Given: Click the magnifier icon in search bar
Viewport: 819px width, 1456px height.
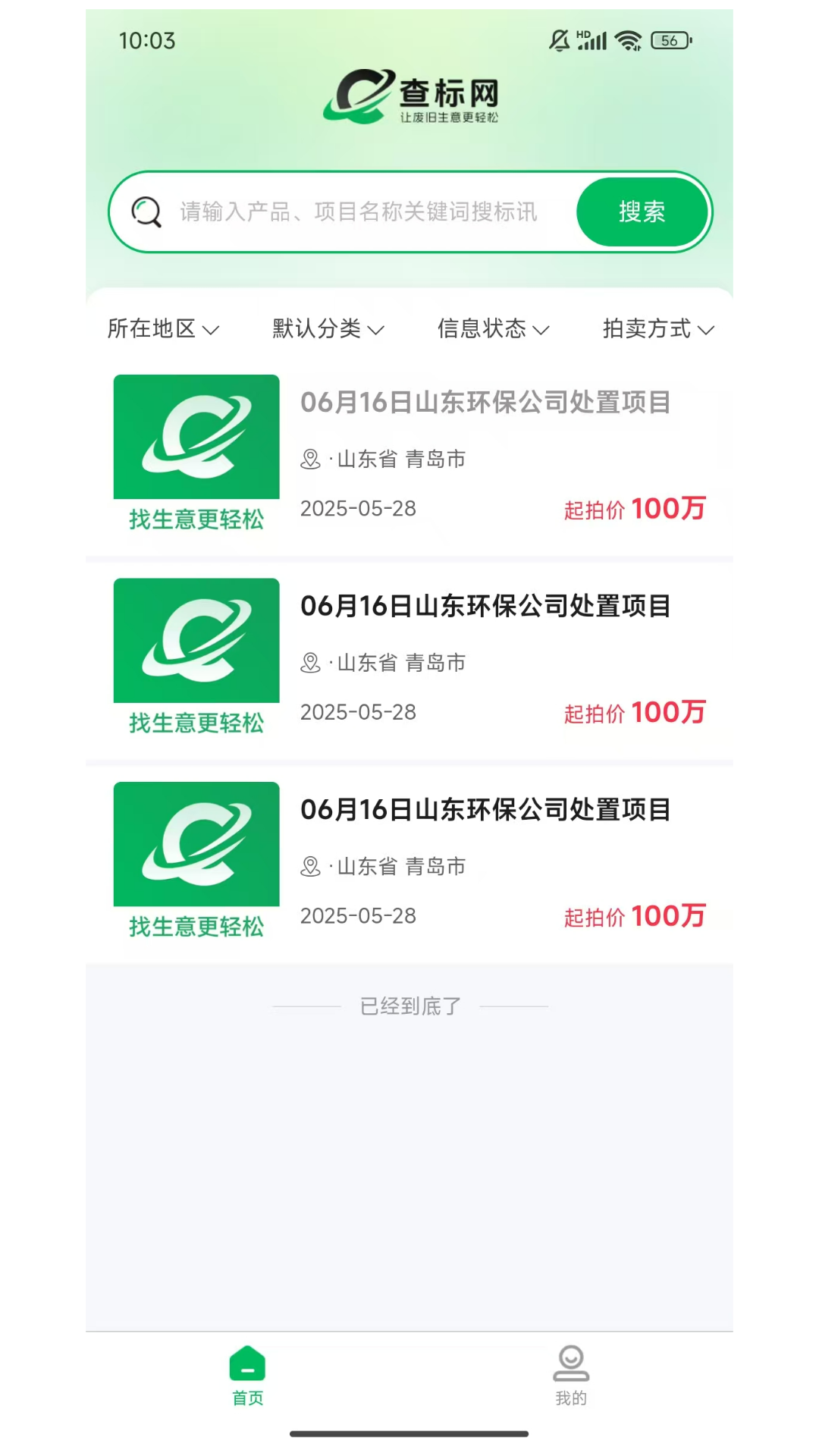Looking at the screenshot, I should [146, 212].
